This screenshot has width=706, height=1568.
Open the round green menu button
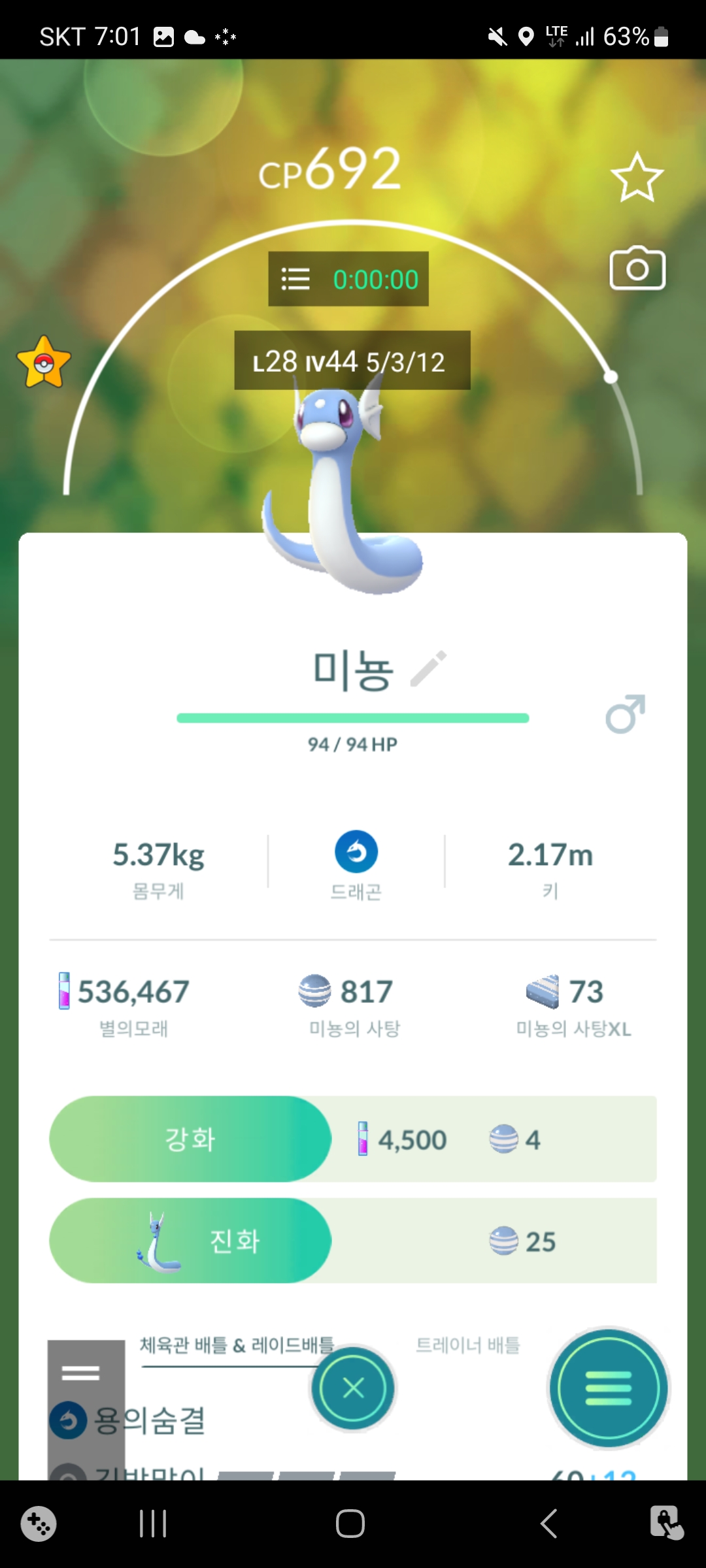click(609, 1388)
